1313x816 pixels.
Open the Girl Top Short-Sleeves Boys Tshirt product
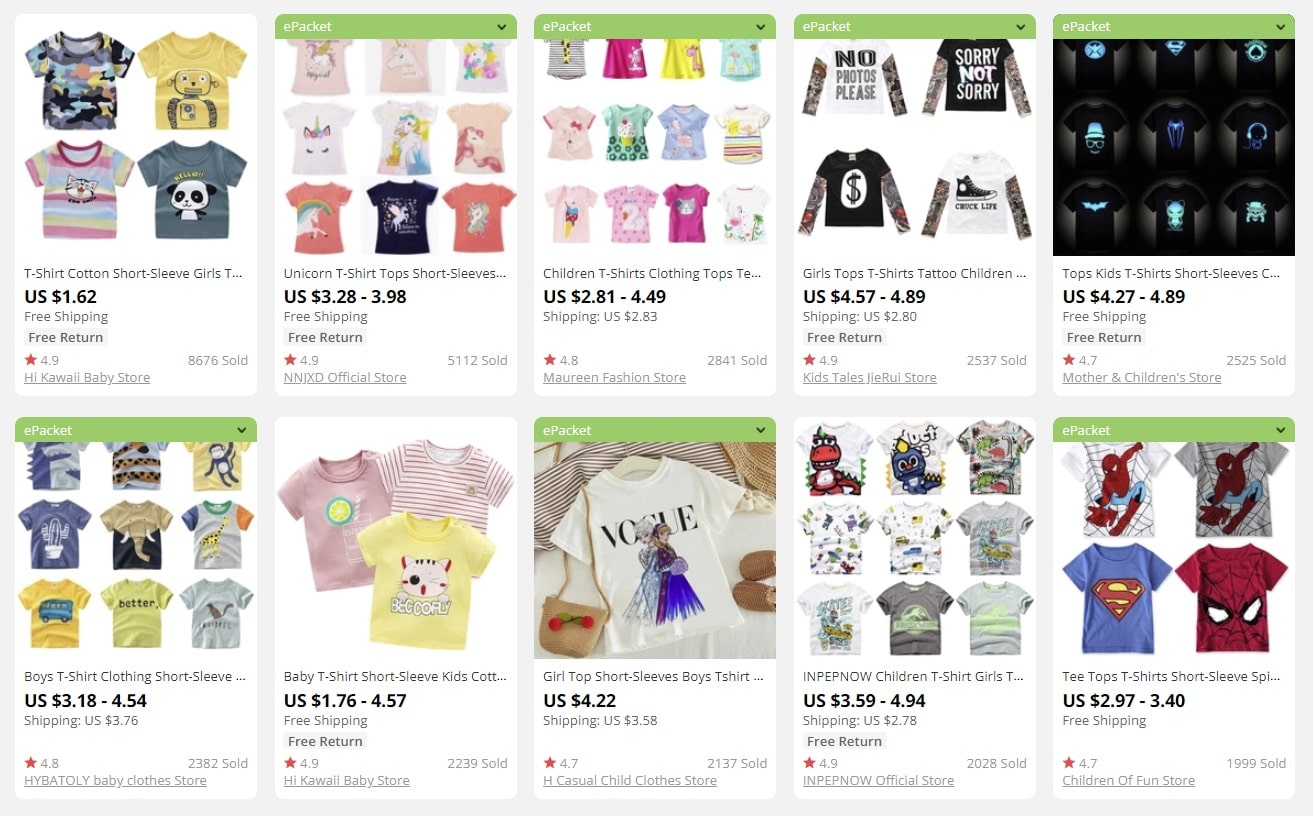point(653,677)
